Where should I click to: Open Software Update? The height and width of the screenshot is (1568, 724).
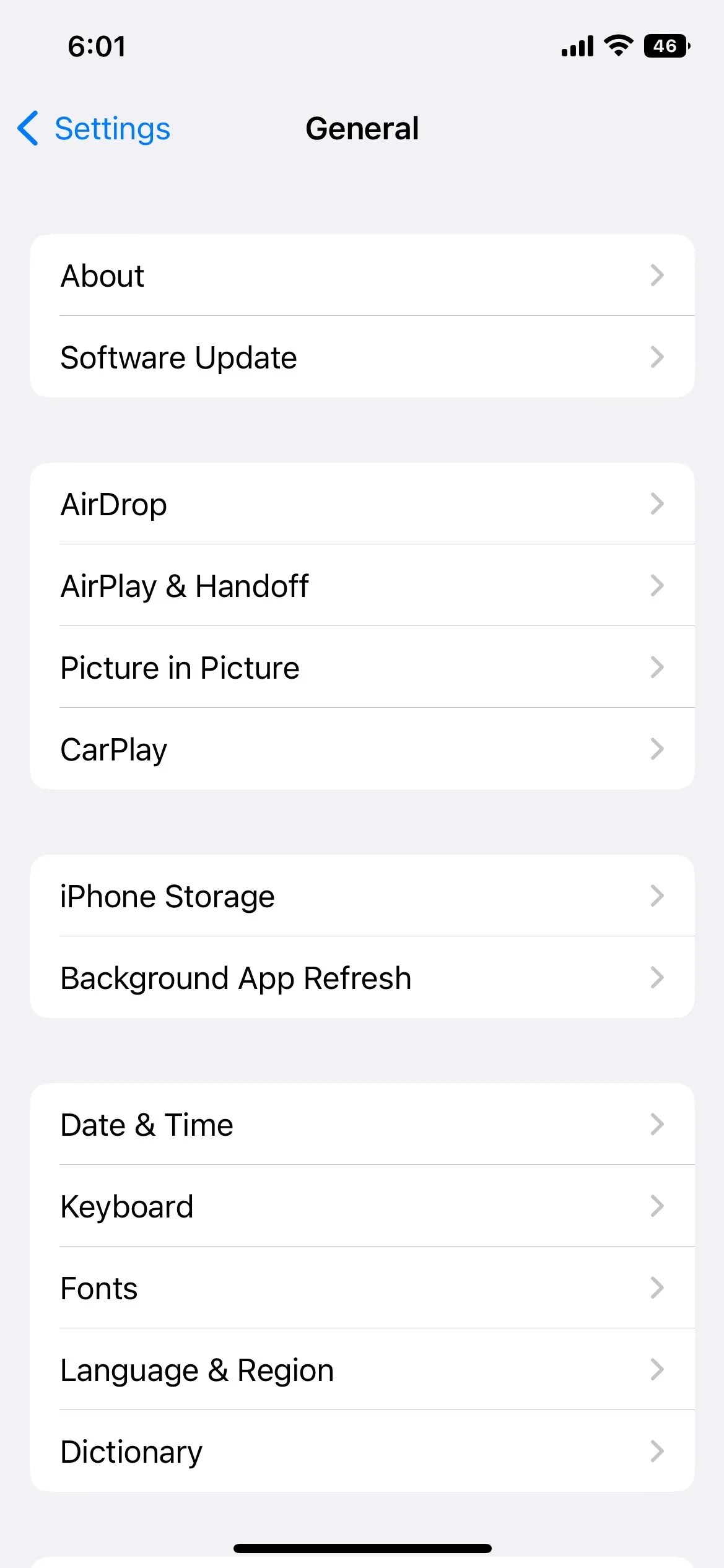pos(362,357)
